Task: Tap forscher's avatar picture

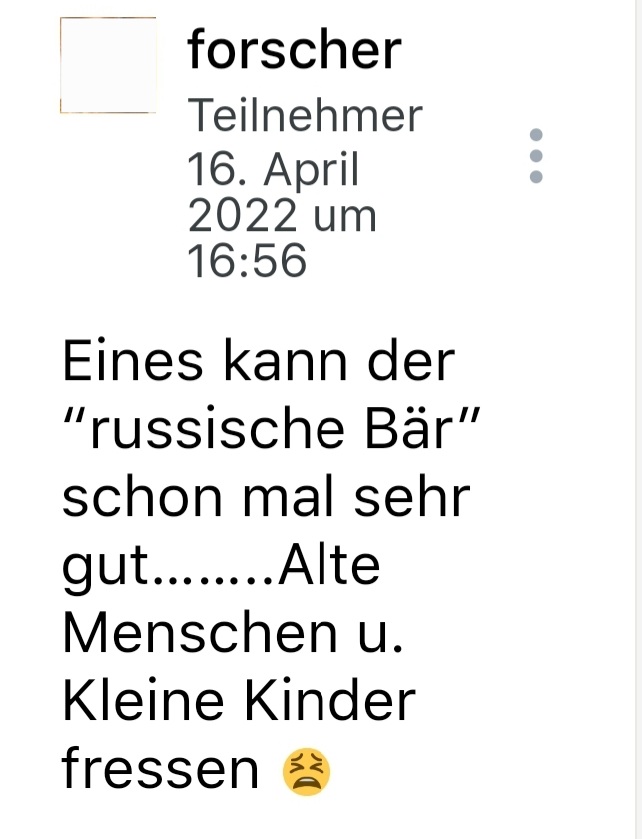Action: pos(108,65)
